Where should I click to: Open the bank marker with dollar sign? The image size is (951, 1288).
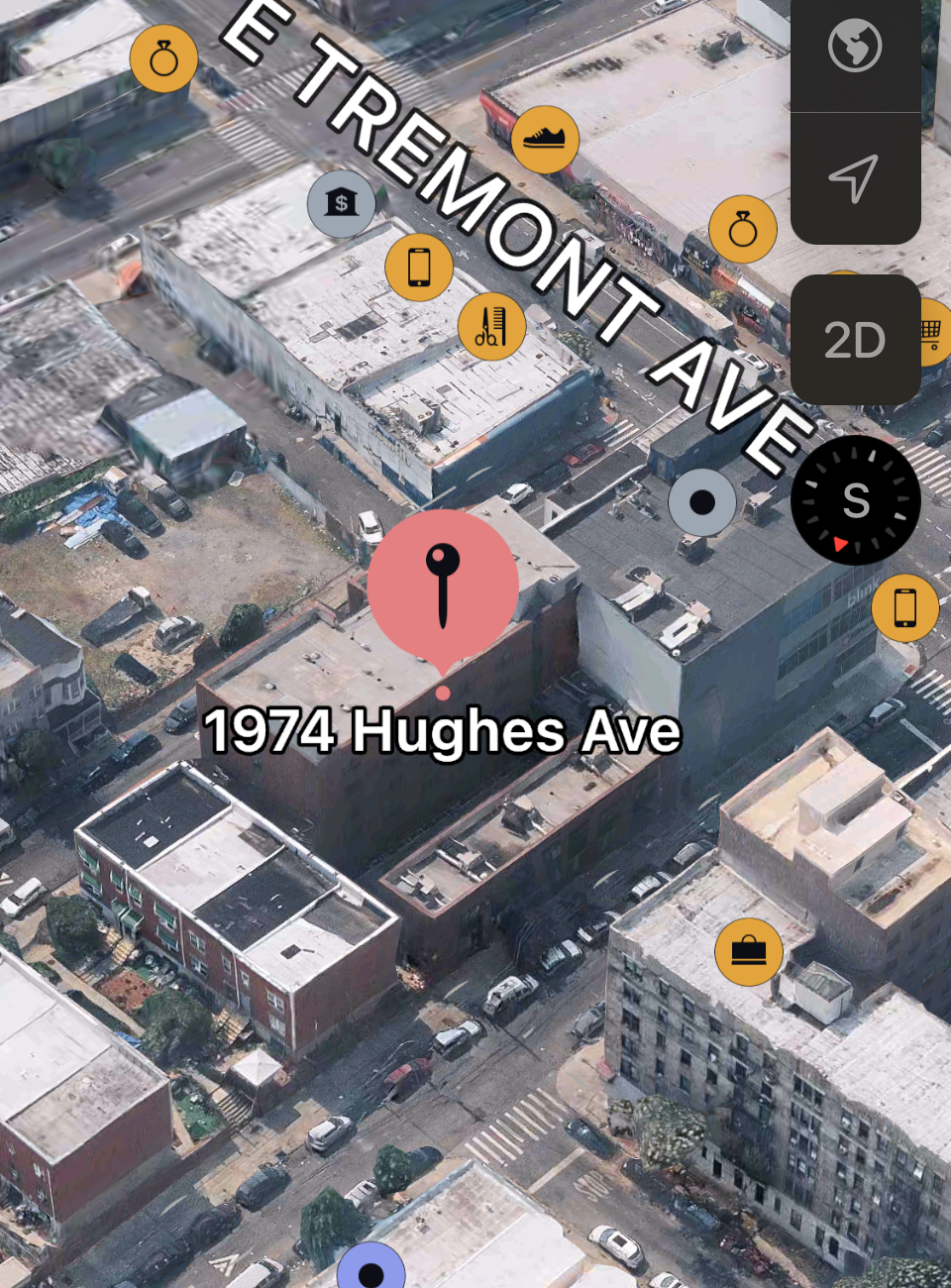tap(341, 204)
